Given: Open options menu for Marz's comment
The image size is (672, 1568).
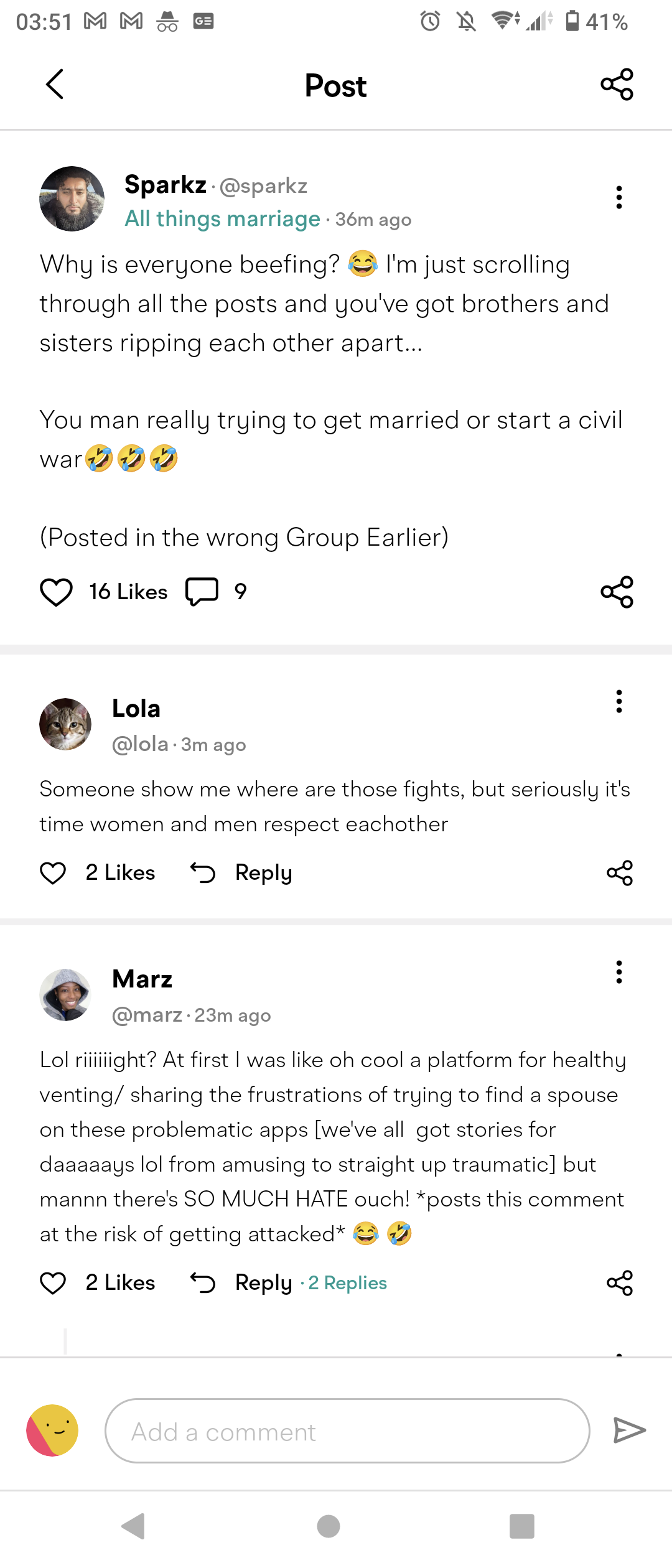Looking at the screenshot, I should [618, 972].
